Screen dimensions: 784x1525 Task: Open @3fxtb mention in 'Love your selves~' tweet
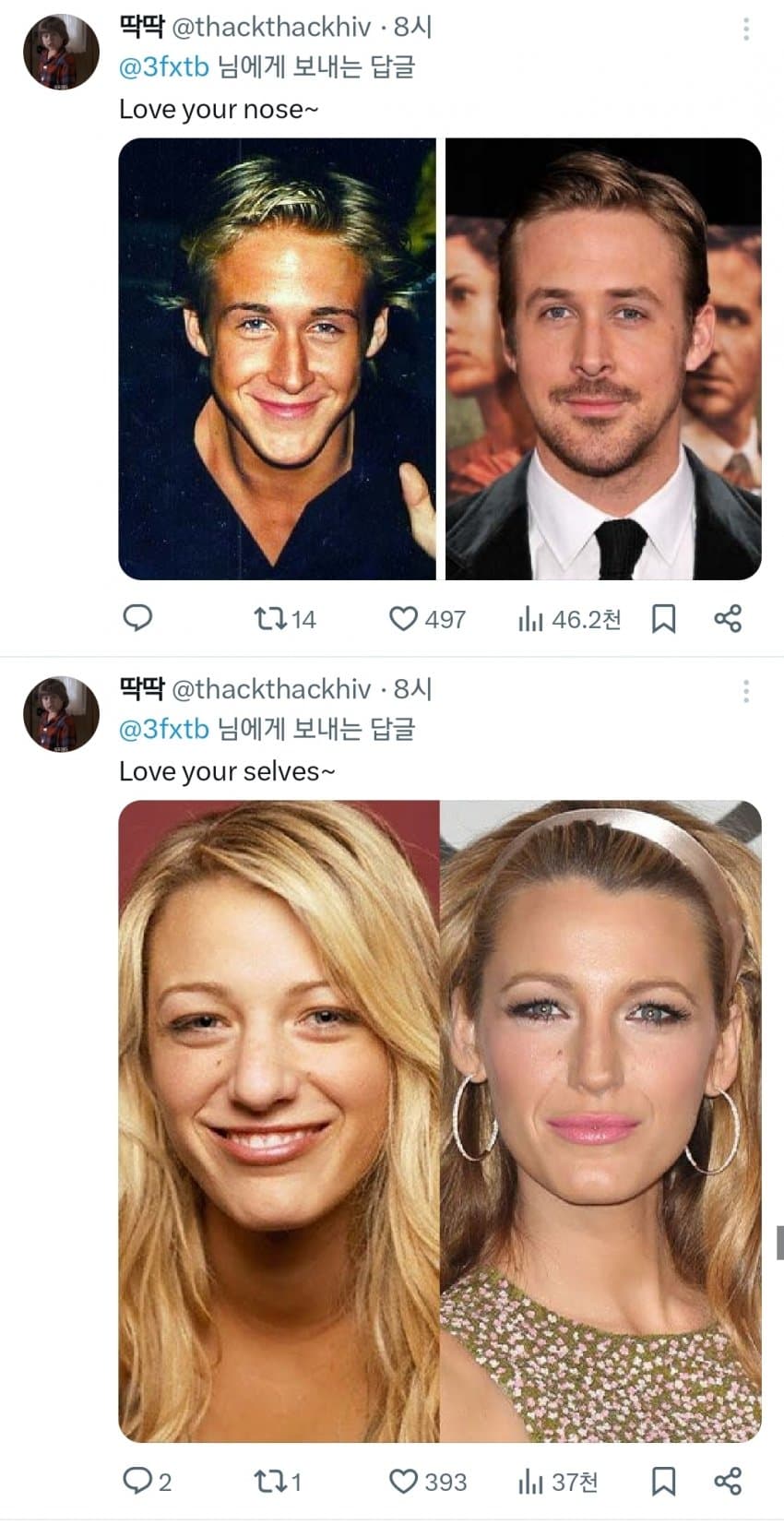point(164,729)
